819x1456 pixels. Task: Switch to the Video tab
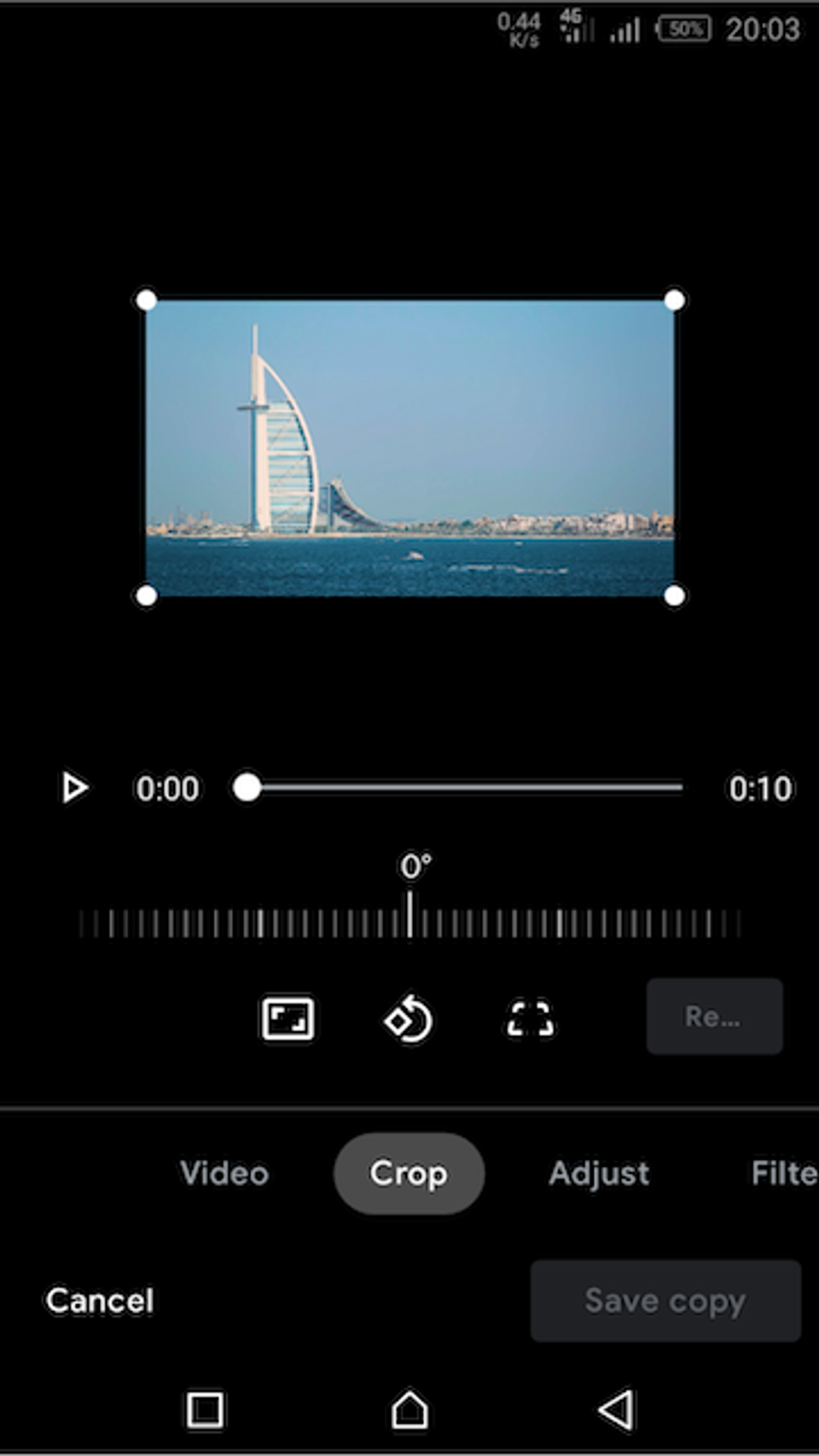[x=224, y=1174]
